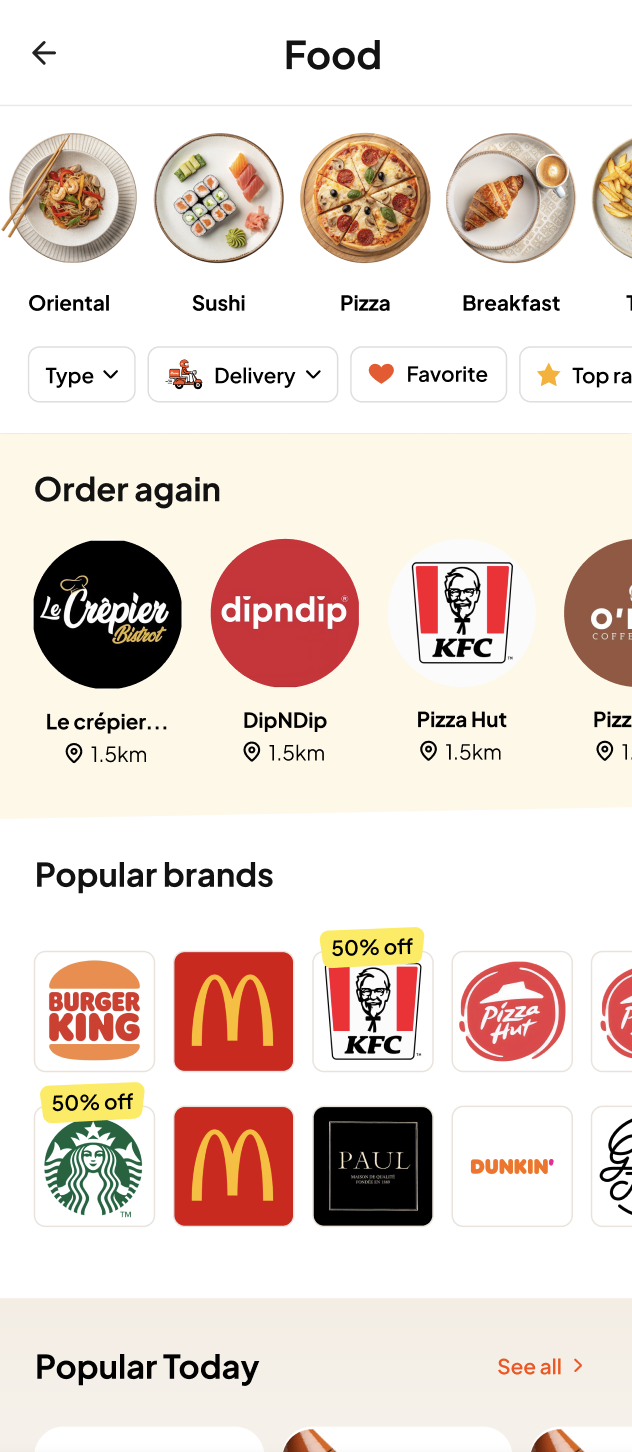Image resolution: width=632 pixels, height=1452 pixels.
Task: Select the Dunkin' brand
Action: click(x=512, y=1166)
